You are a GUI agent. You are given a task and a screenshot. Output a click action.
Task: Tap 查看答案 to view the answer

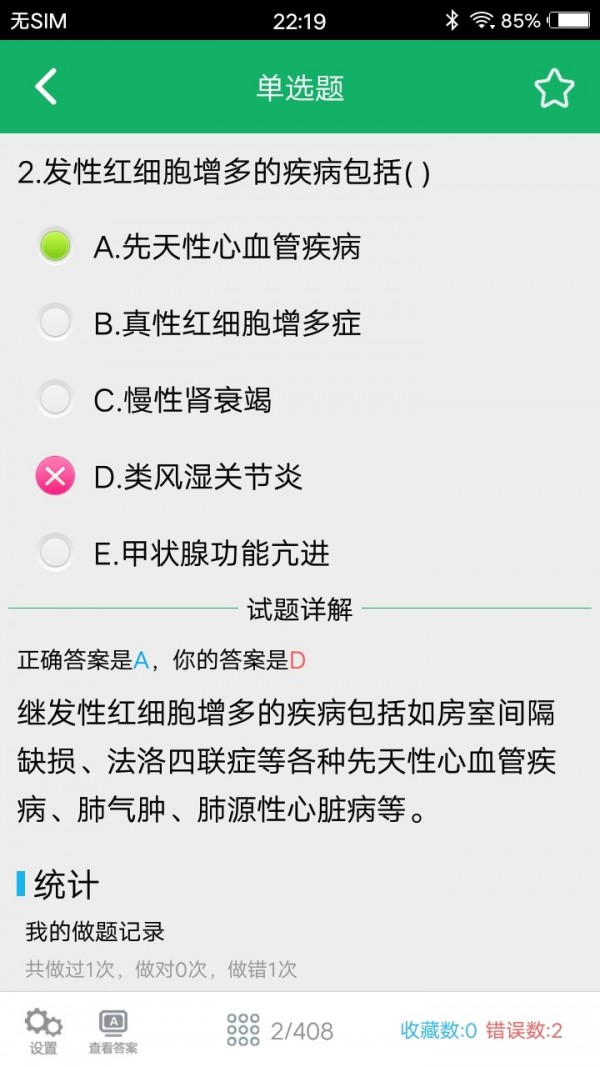(x=113, y=1031)
